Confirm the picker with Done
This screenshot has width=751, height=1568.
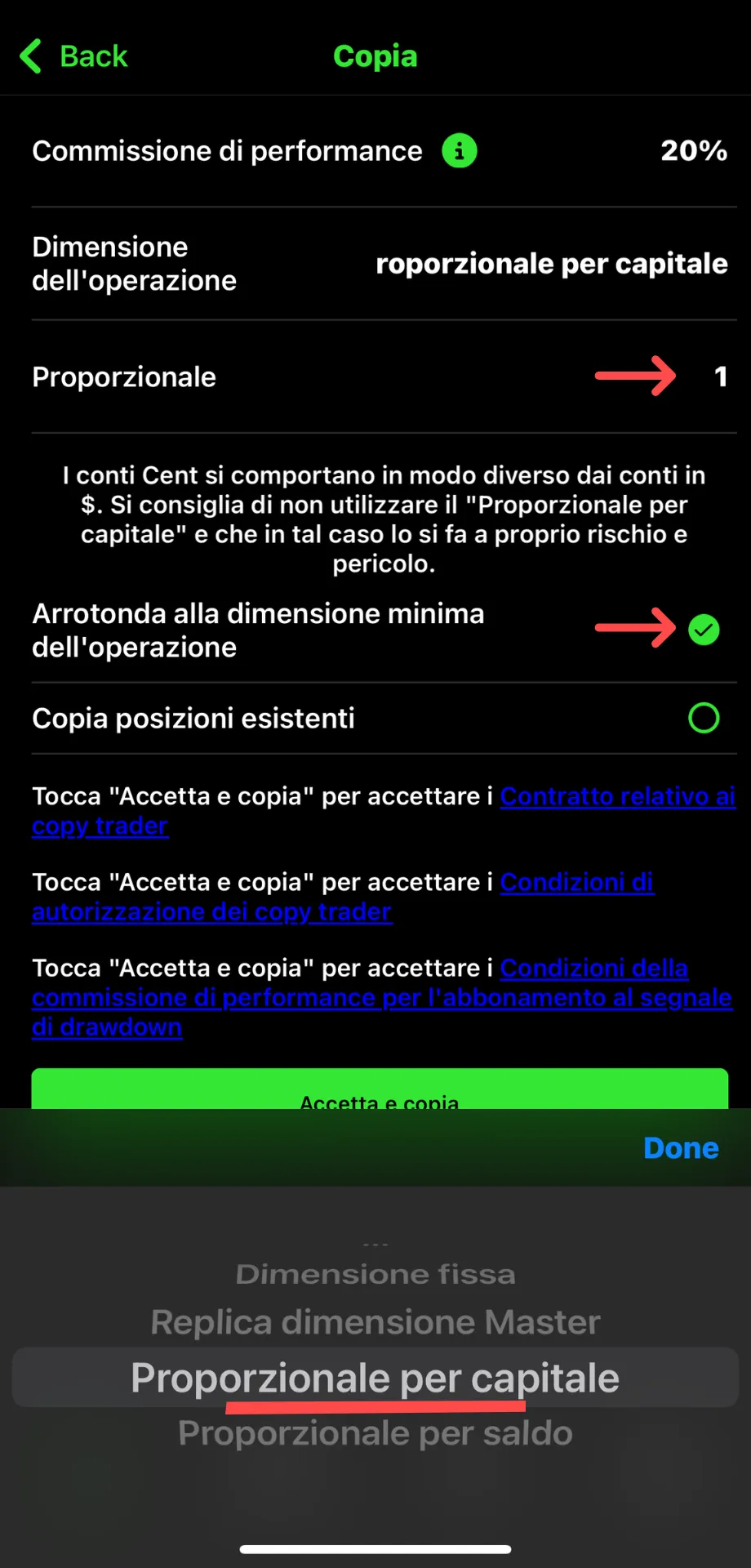tap(681, 1147)
